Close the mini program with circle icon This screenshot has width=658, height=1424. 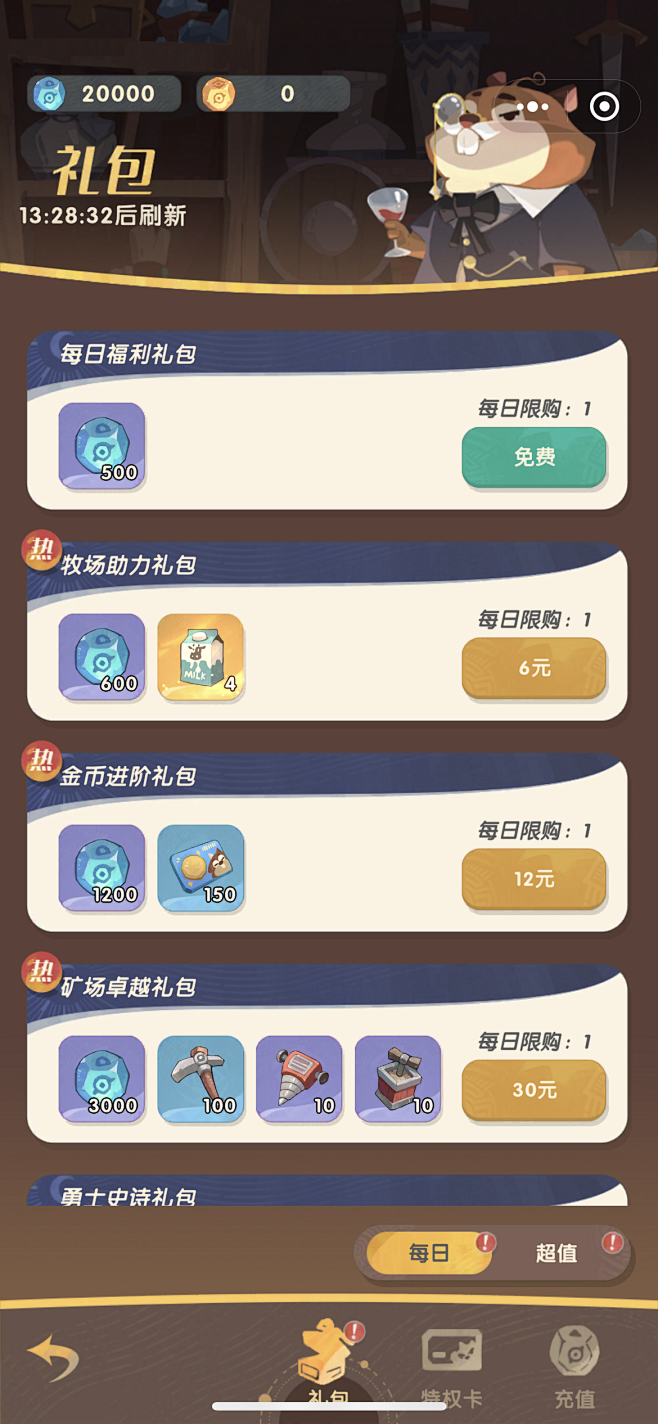[604, 106]
